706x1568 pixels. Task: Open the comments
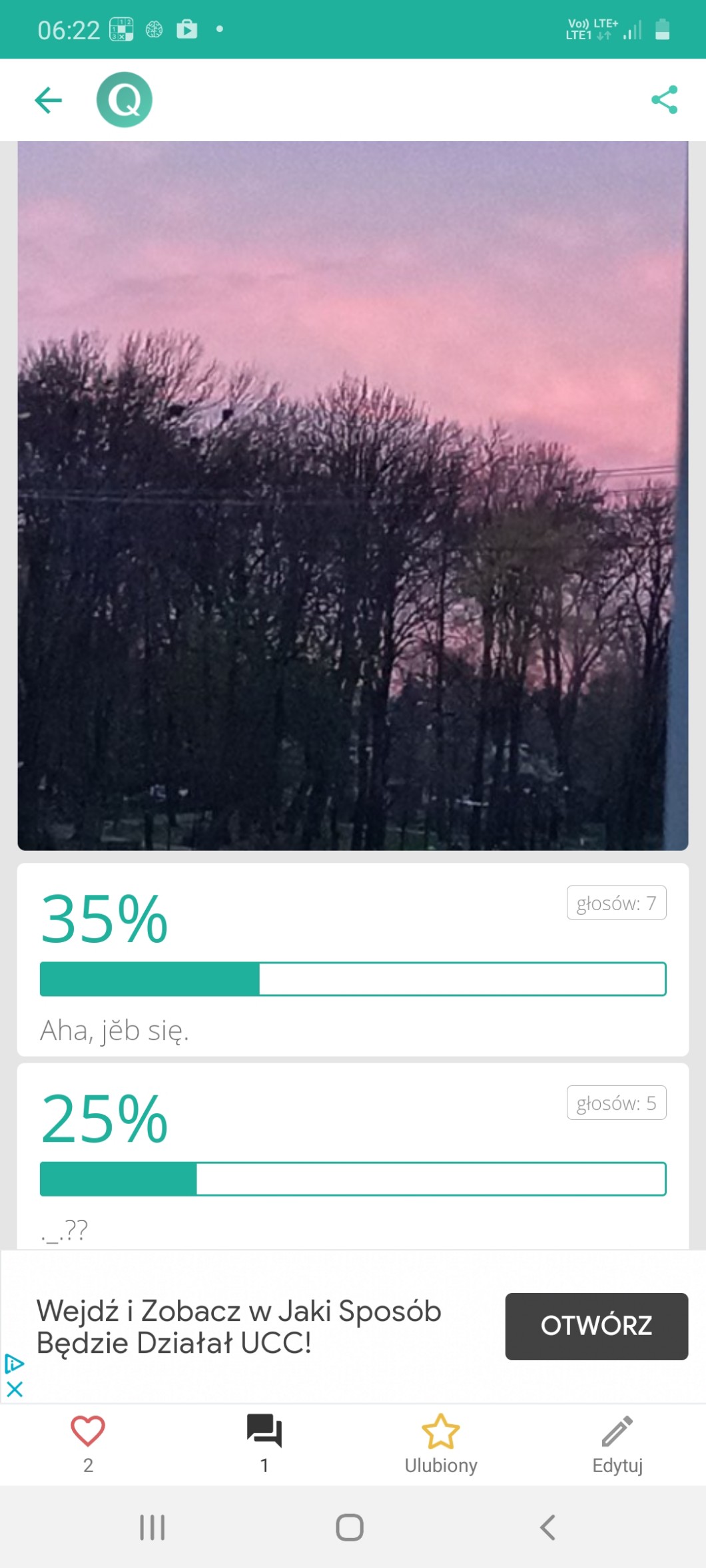pyautogui.click(x=264, y=1443)
